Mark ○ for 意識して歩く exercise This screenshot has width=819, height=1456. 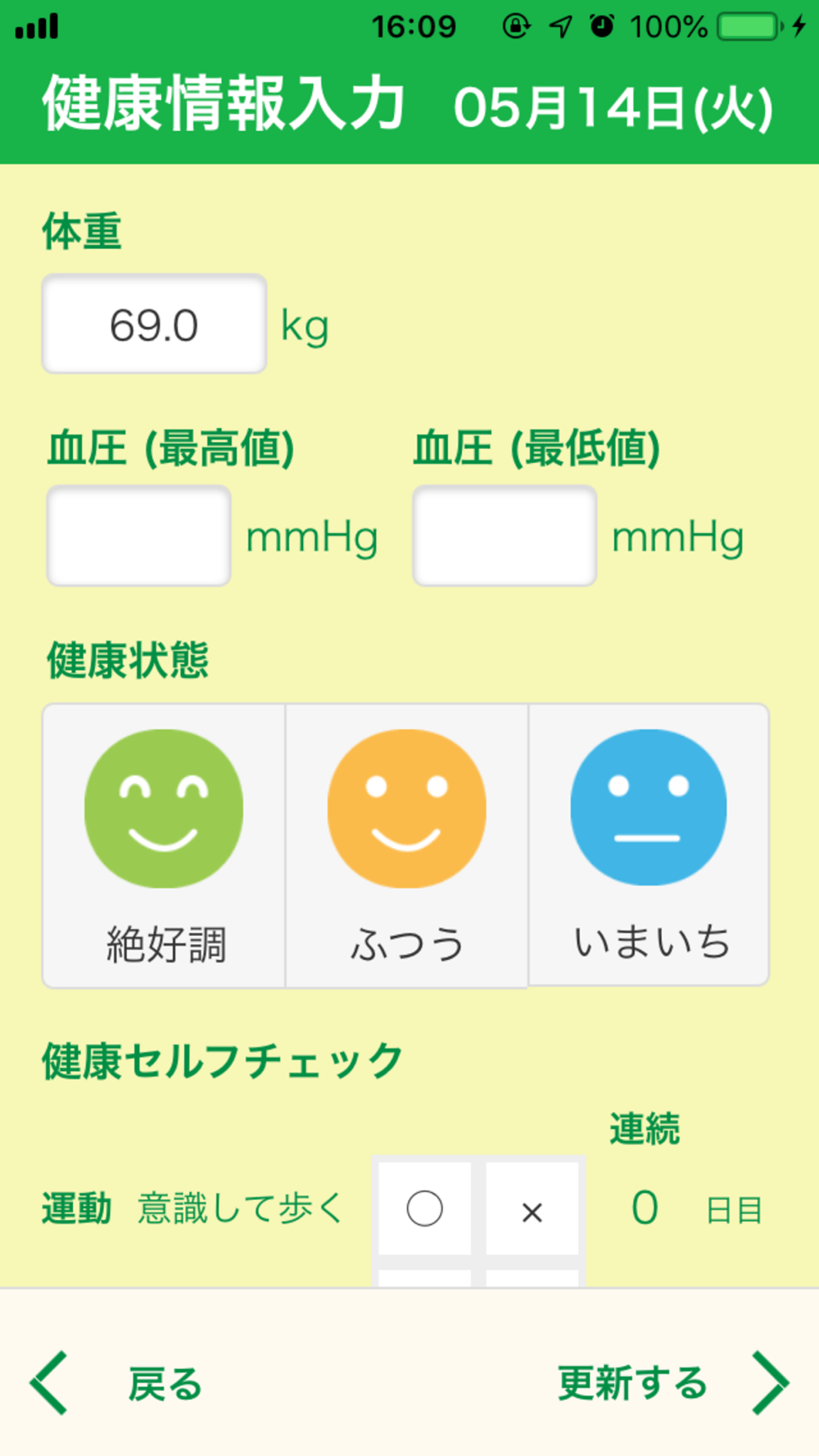424,1208
